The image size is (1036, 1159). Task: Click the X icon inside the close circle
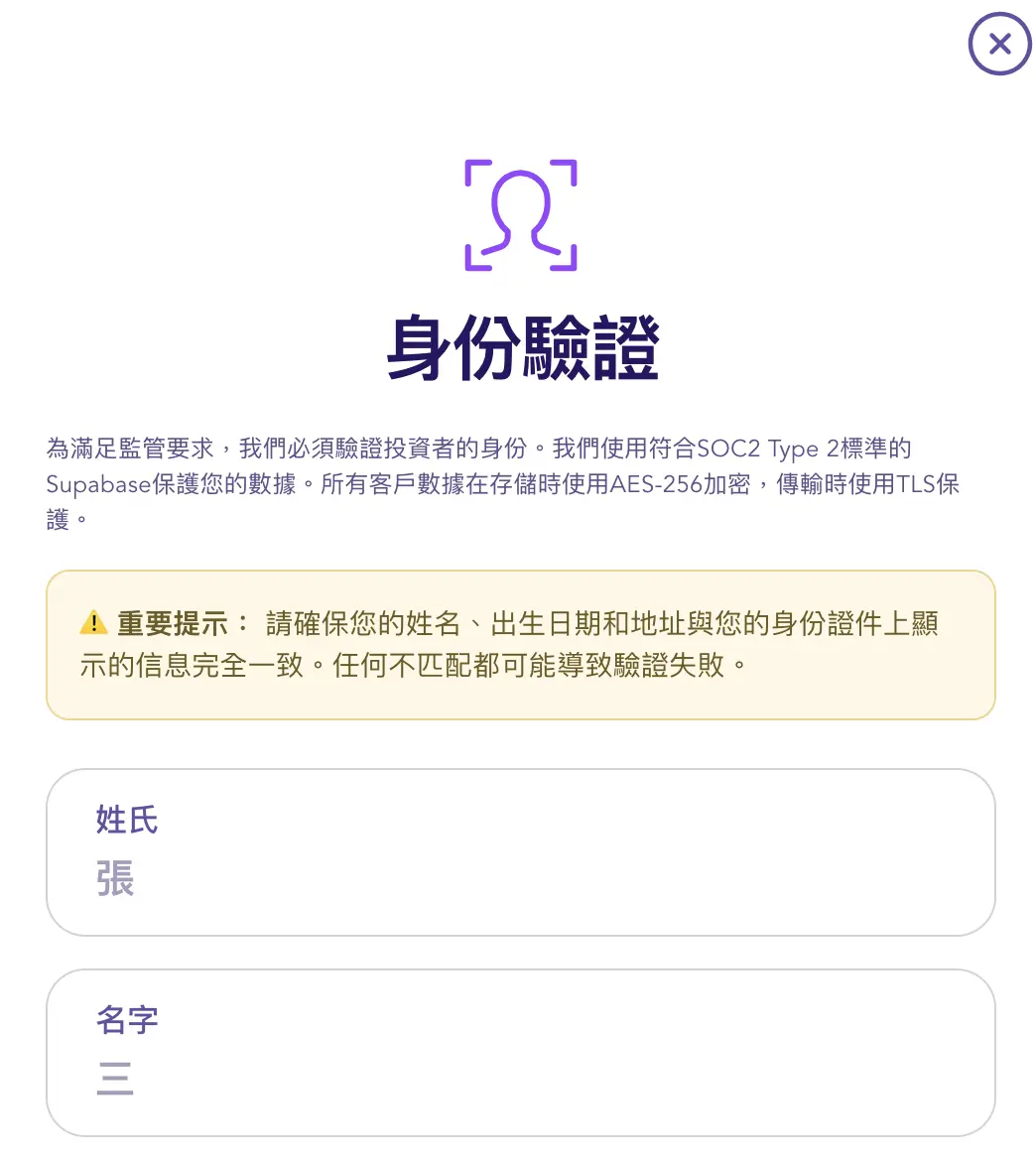[x=999, y=44]
